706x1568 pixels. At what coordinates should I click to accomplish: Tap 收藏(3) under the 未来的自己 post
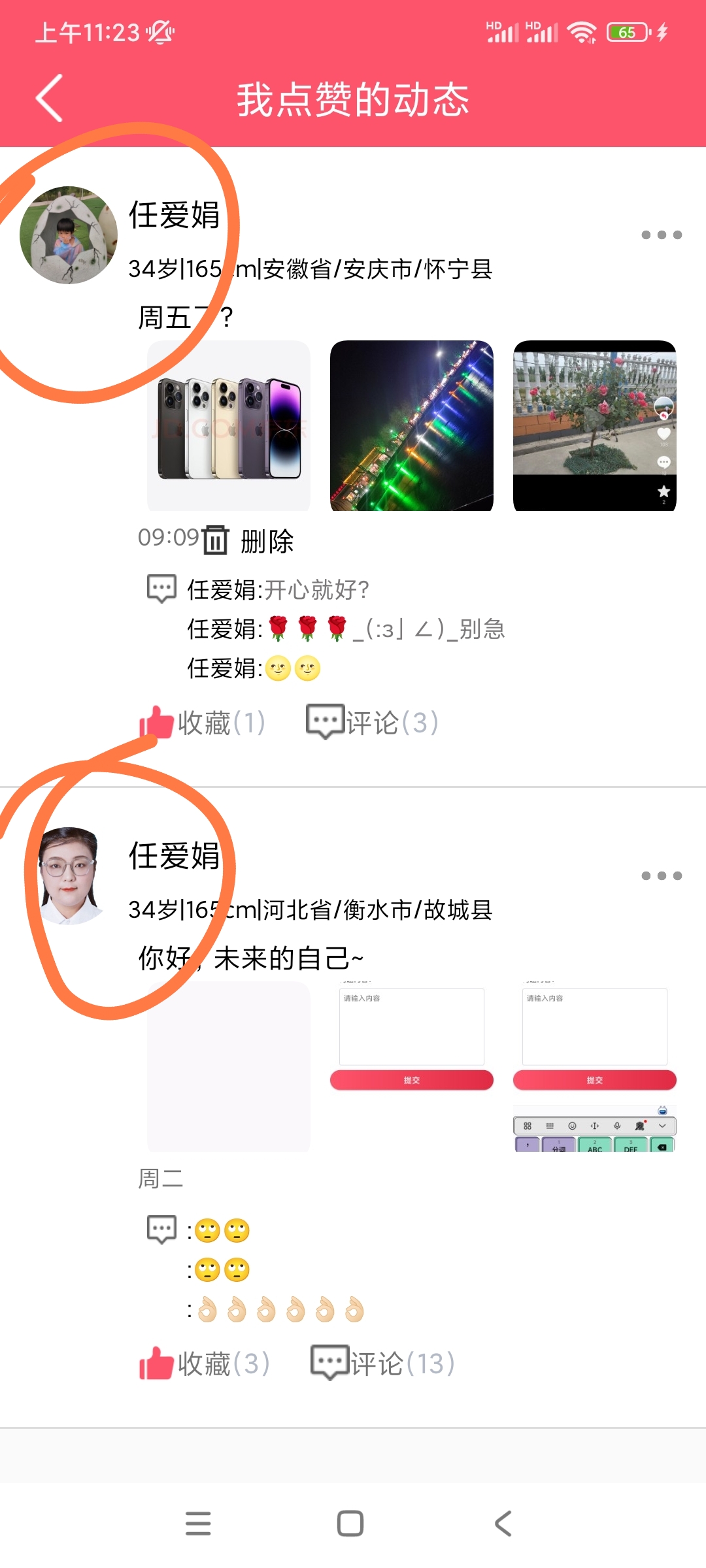(205, 1364)
